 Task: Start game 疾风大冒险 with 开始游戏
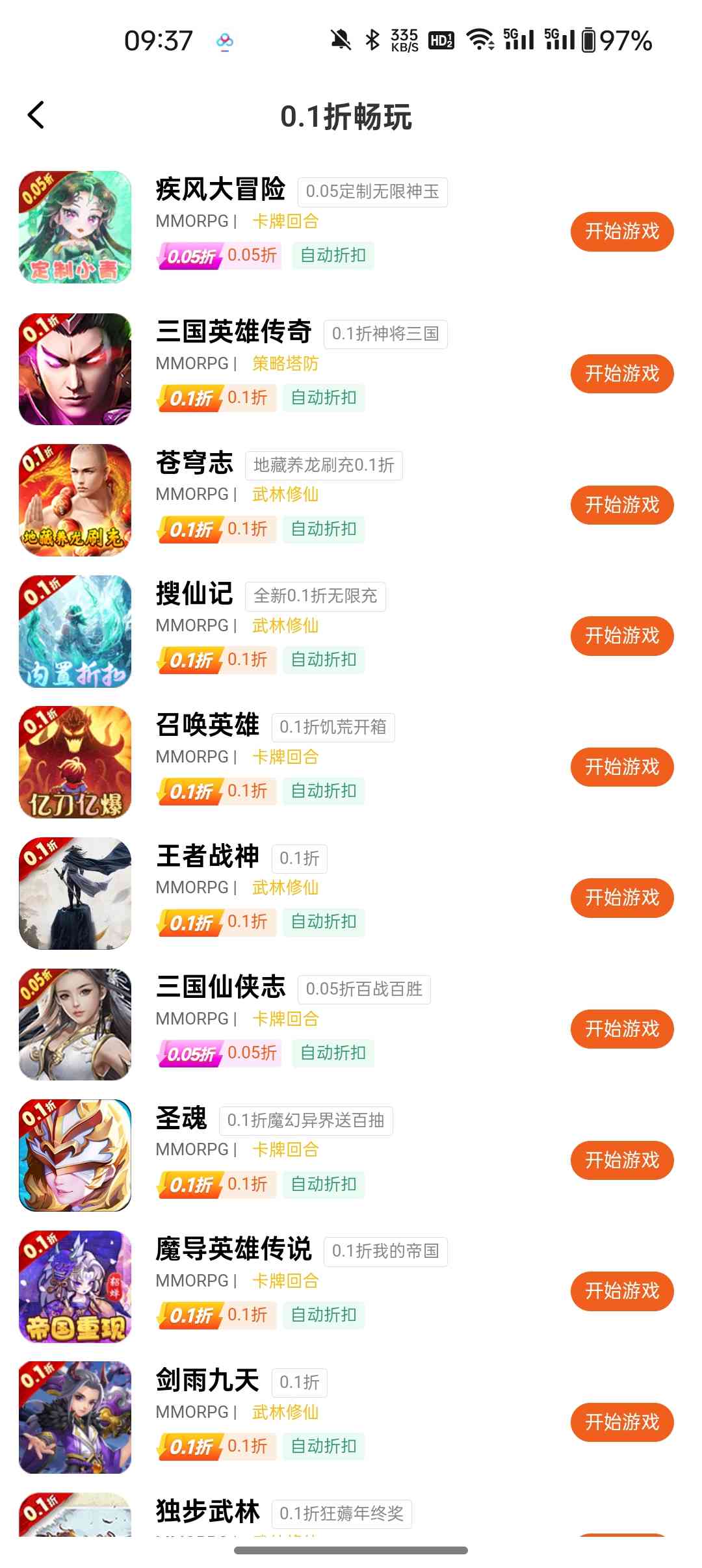(x=621, y=231)
